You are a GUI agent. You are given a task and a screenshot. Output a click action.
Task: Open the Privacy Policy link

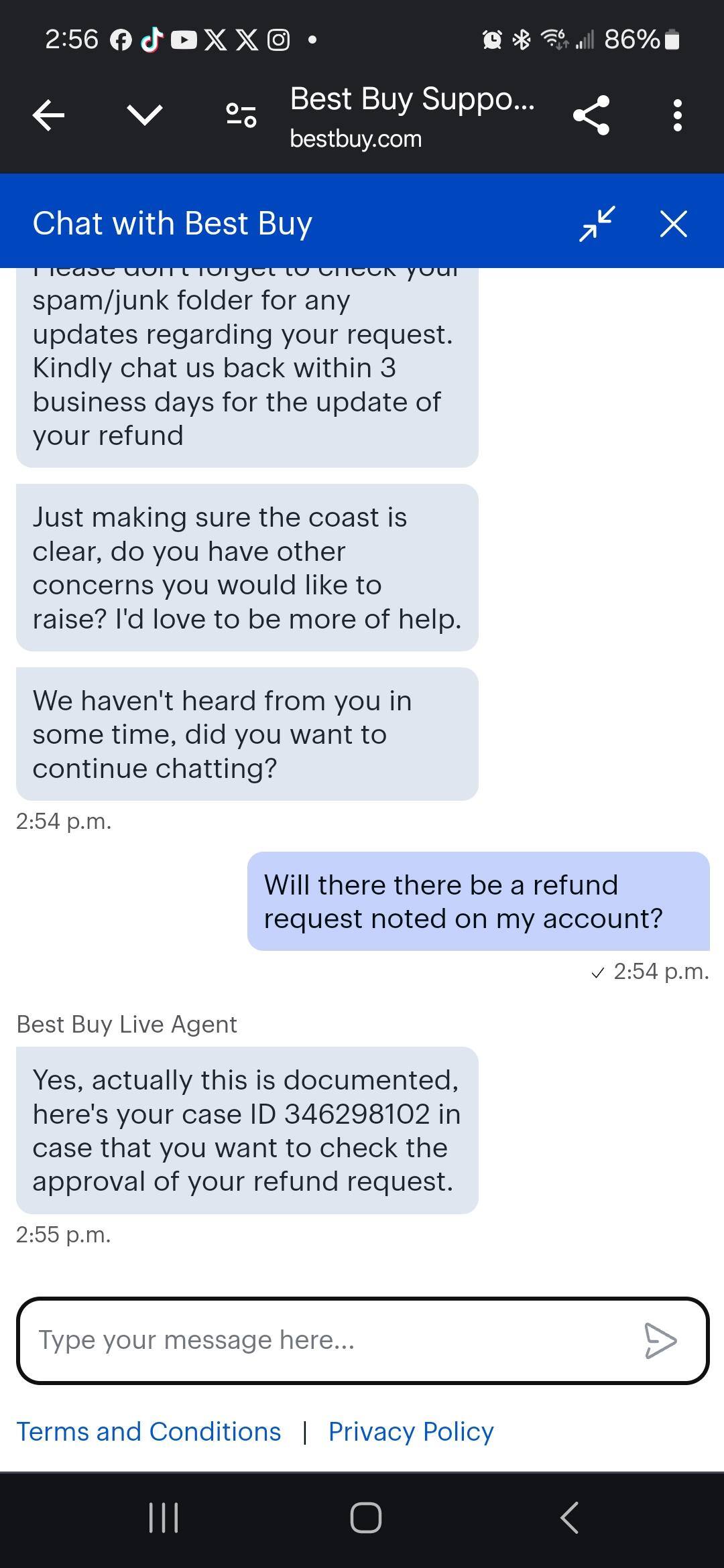[x=410, y=1431]
